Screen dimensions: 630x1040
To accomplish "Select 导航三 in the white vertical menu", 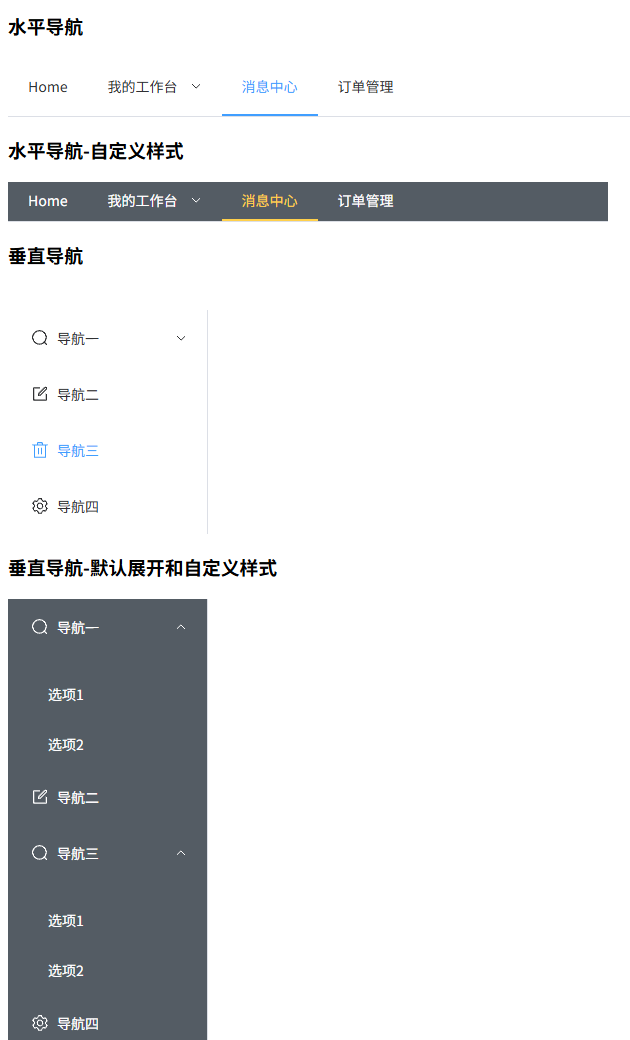I will coord(78,450).
